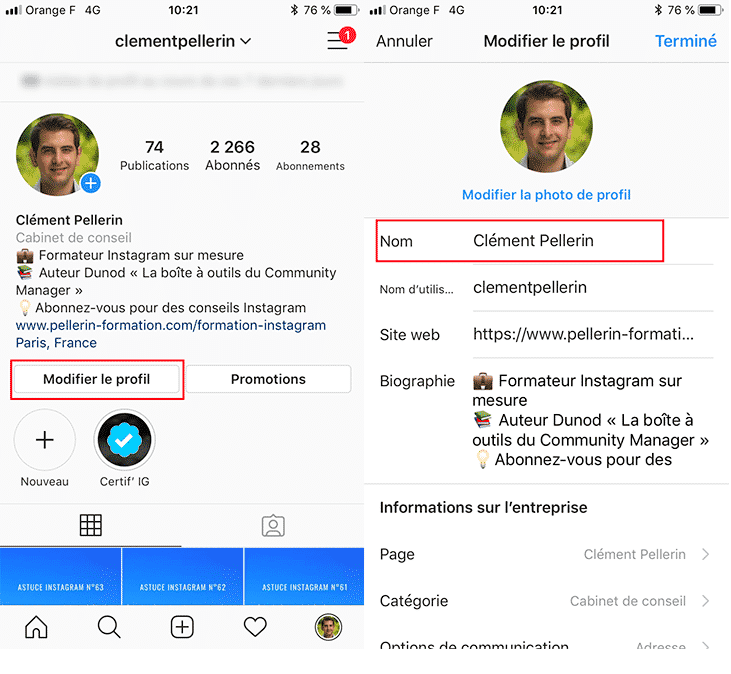The image size is (731, 674).
Task: Cancel editing with Annuler
Action: click(404, 41)
